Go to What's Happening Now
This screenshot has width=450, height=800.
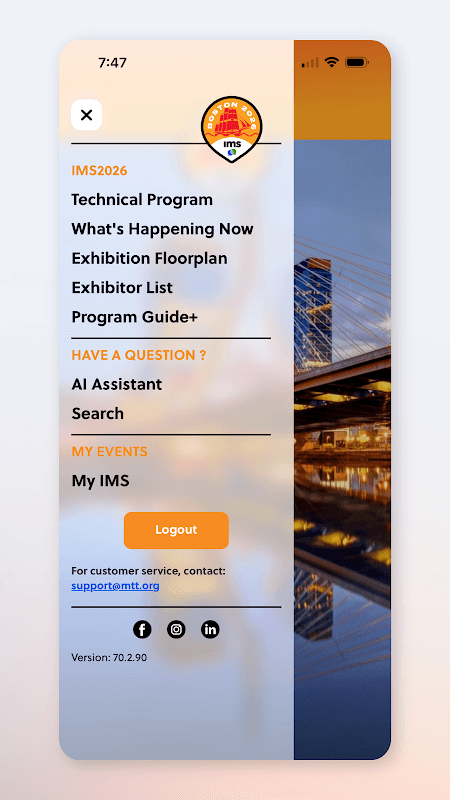point(162,230)
